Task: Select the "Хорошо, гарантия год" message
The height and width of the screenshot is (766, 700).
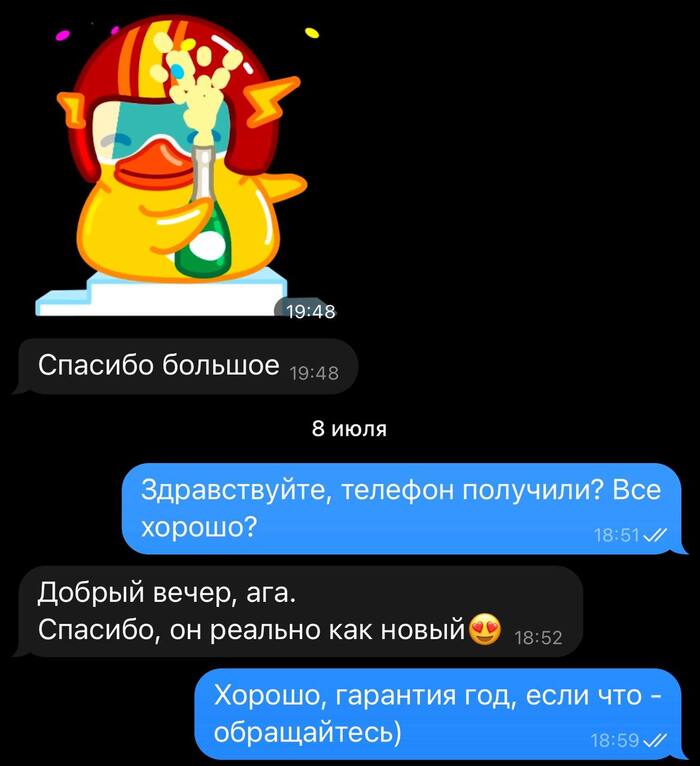Action: point(440,714)
